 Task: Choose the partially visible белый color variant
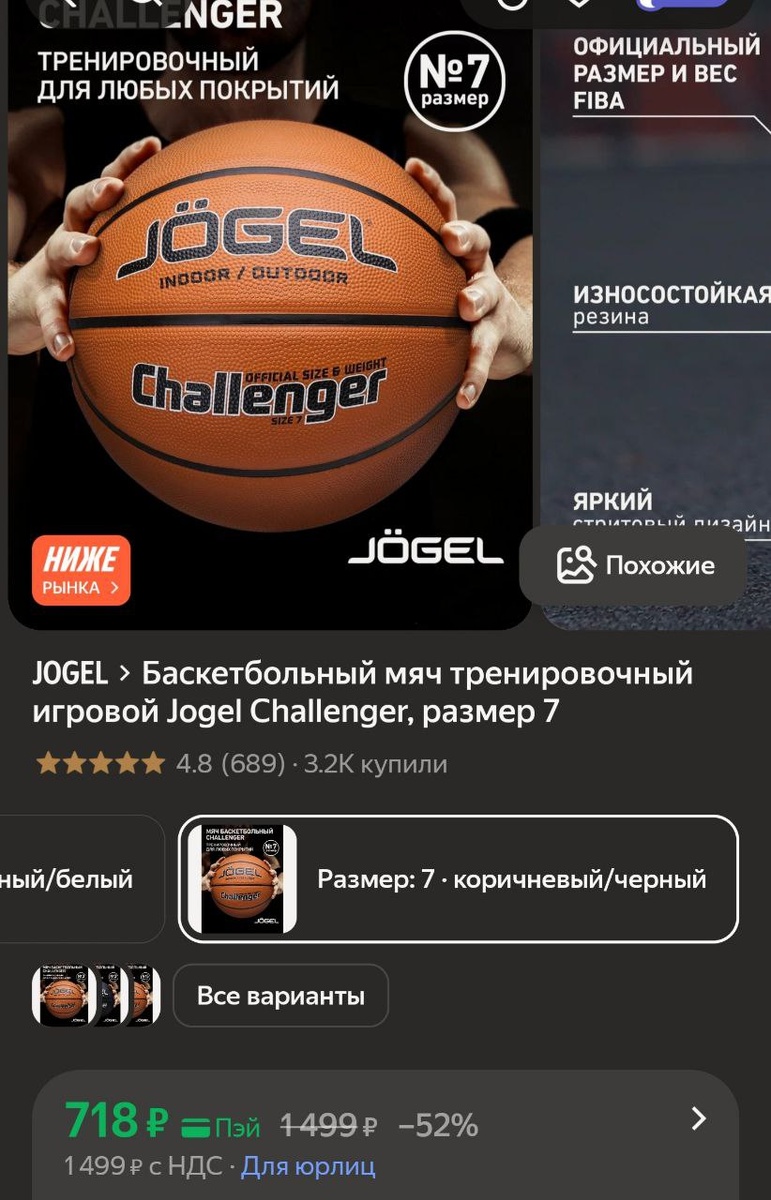coord(80,879)
